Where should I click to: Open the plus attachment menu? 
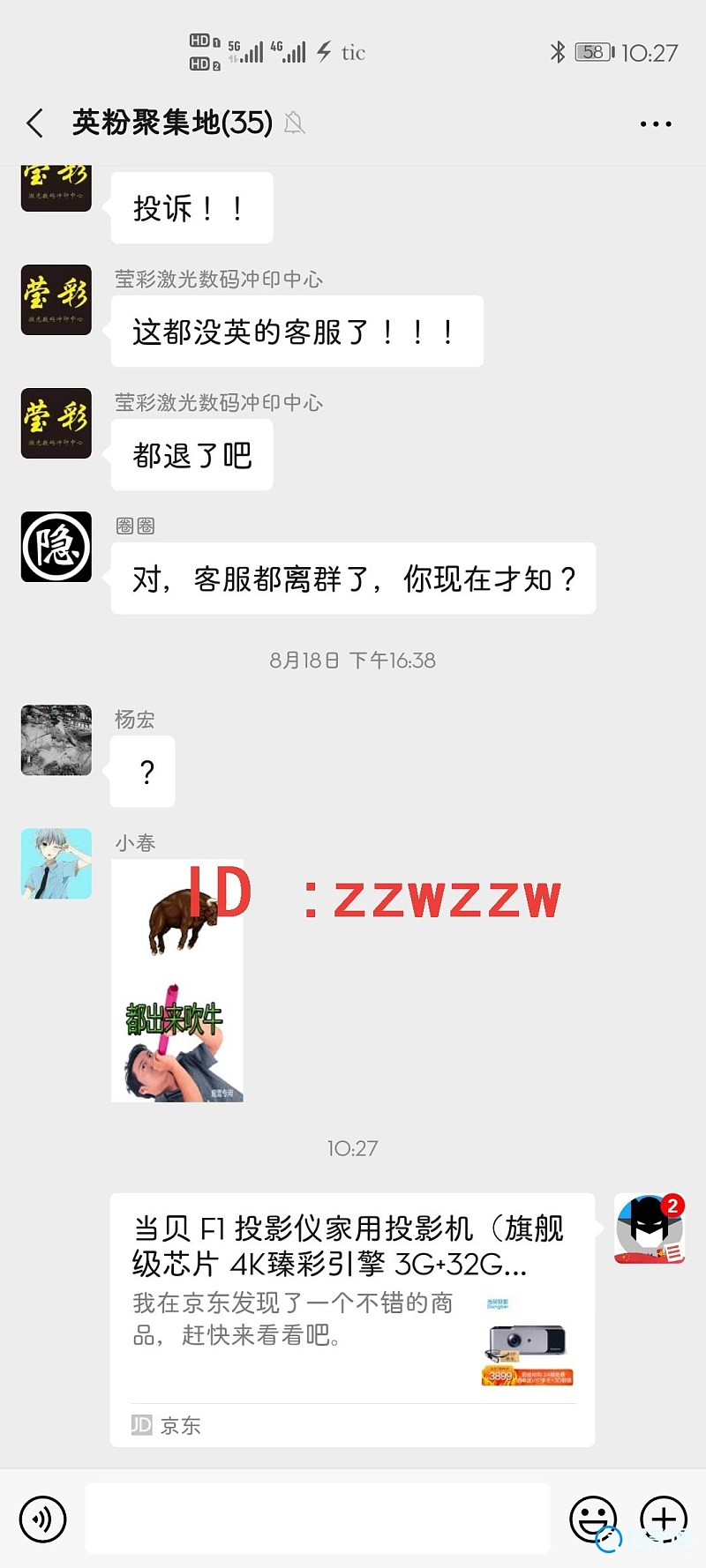pos(664,1519)
